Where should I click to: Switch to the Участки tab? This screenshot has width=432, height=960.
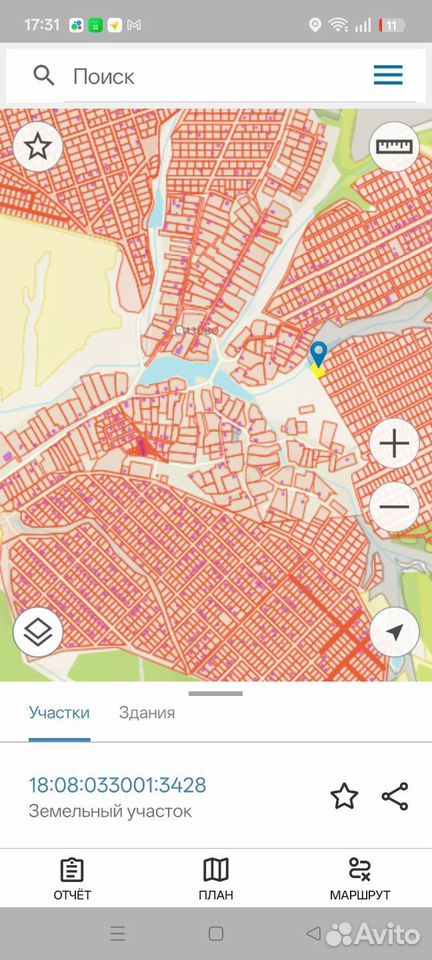(59, 713)
